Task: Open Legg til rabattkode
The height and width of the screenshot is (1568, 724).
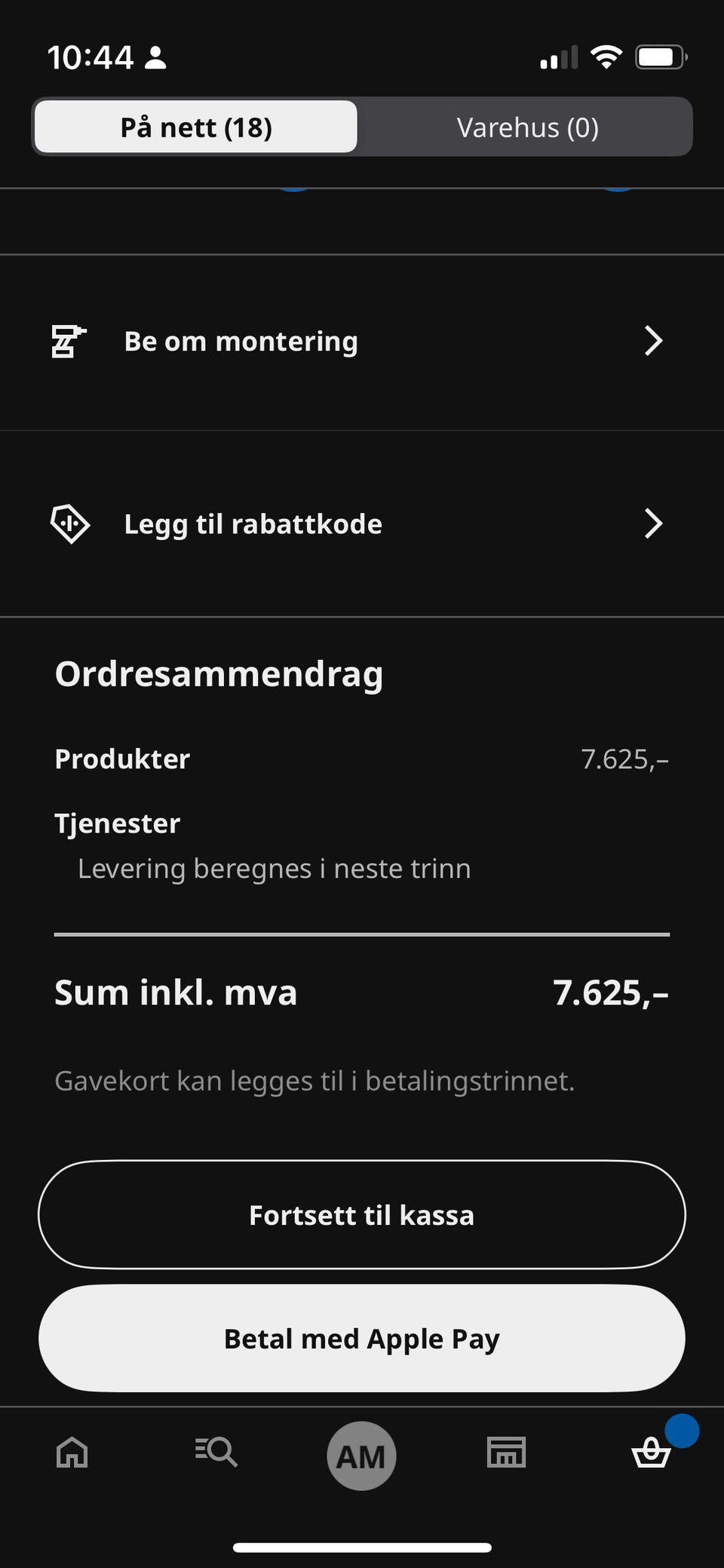Action: 362,523
